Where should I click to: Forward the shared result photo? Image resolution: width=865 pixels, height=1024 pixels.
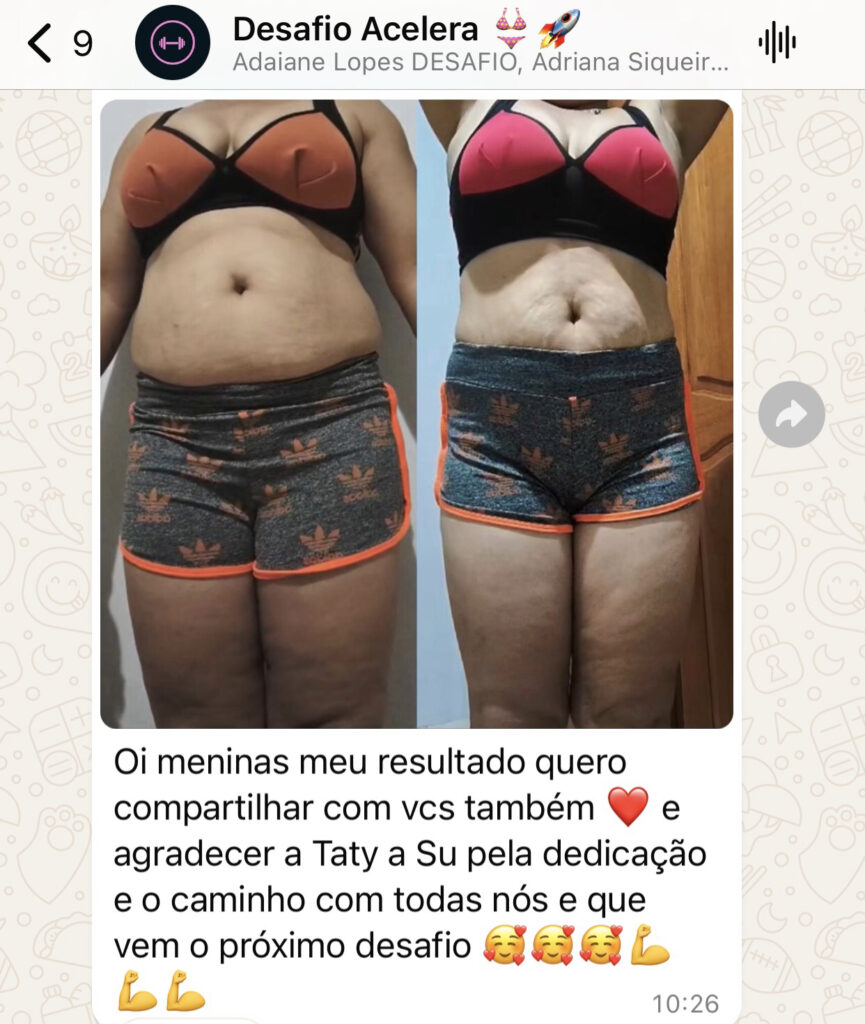[791, 414]
